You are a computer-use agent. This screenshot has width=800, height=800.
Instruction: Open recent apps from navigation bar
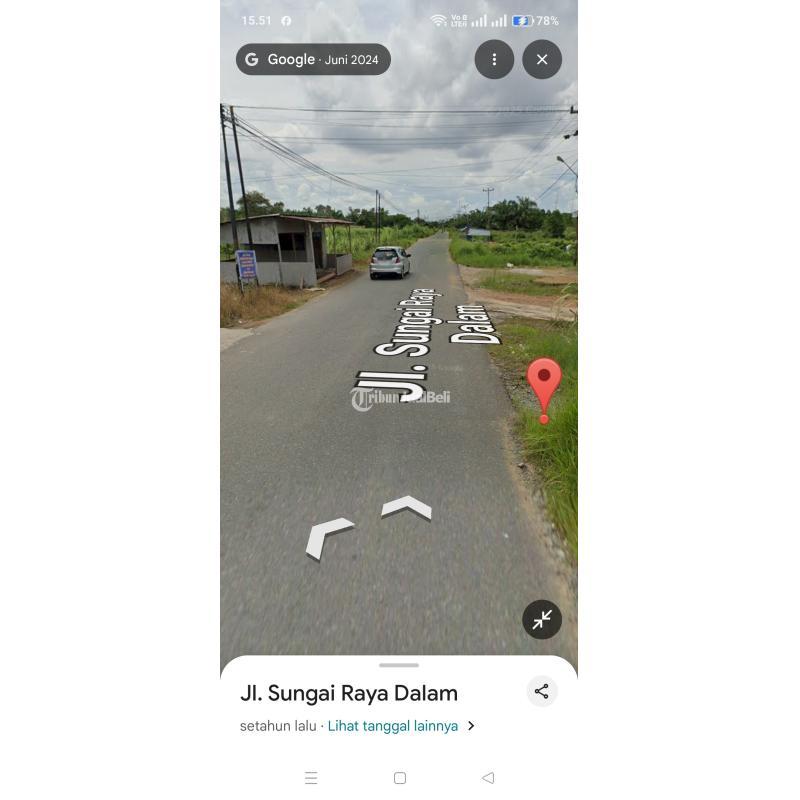coord(311,778)
